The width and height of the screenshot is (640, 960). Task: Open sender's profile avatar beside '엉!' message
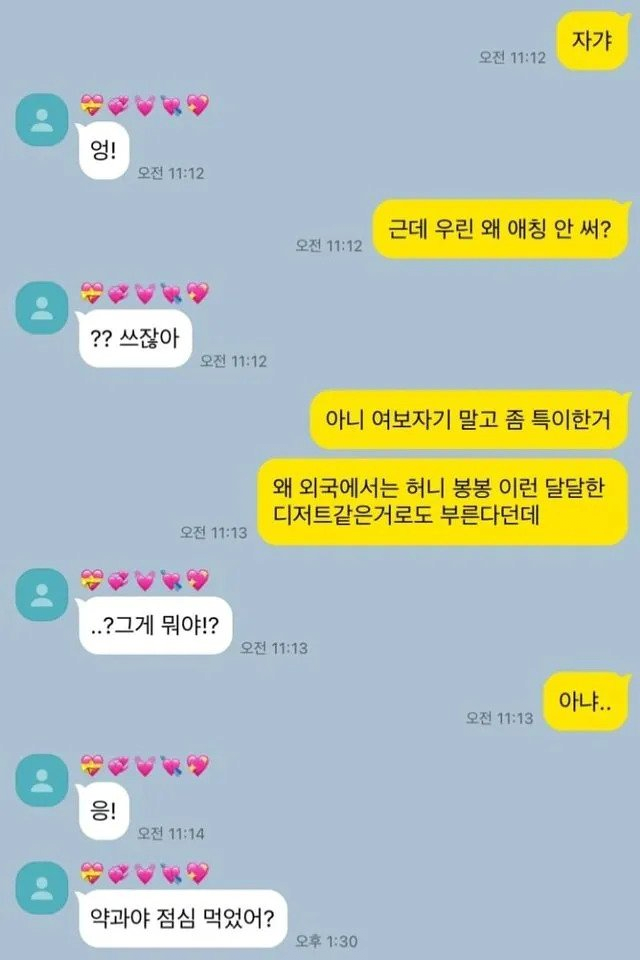coord(42,122)
